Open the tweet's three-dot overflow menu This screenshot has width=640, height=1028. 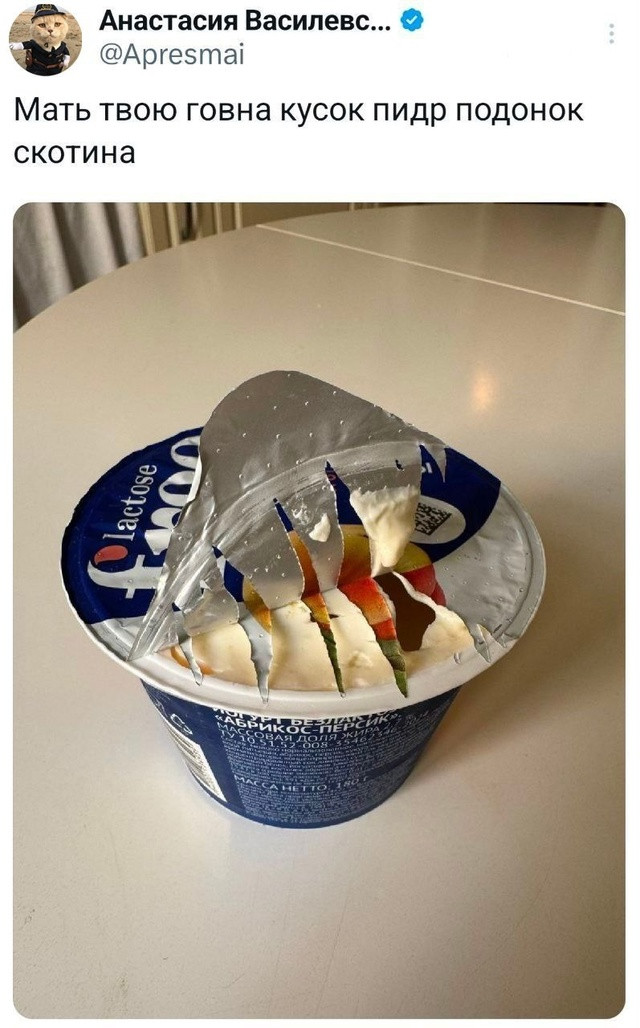pyautogui.click(x=611, y=33)
